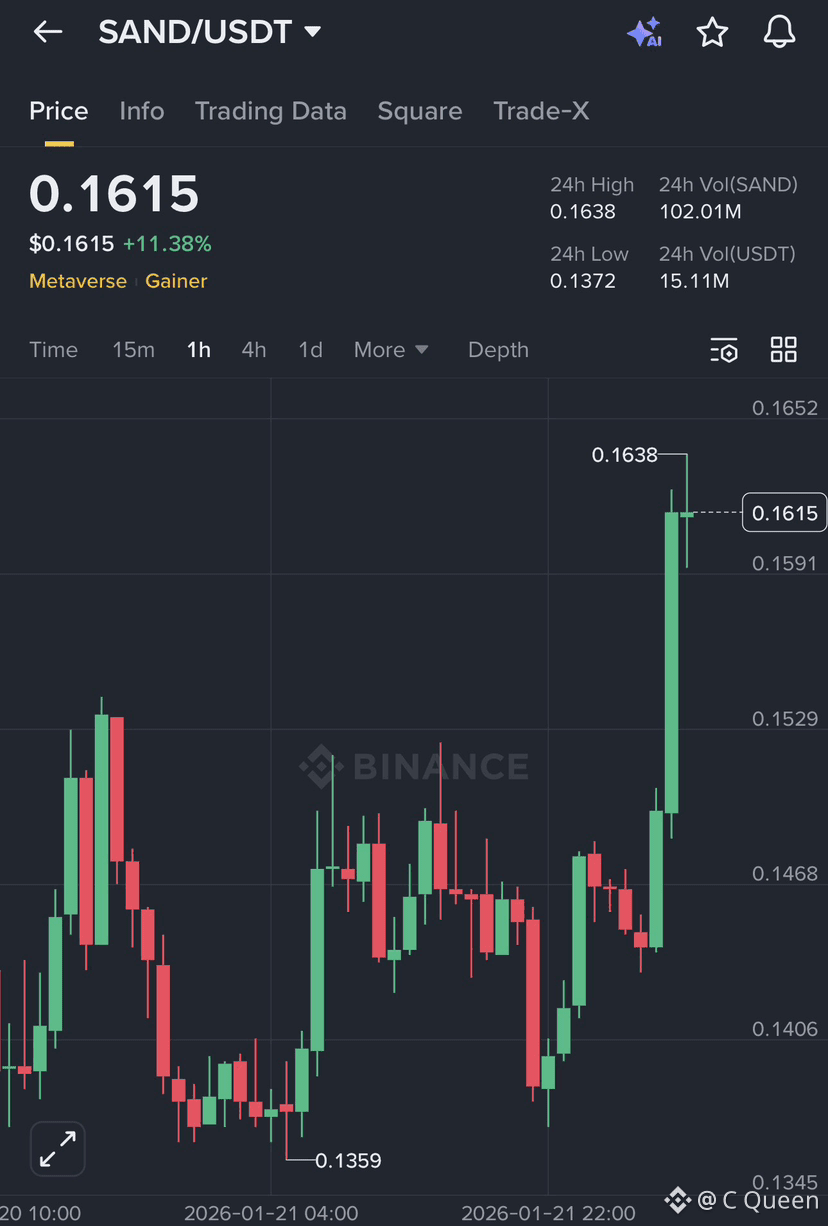
Task: Open notifications via the bell icon
Action: point(779,31)
